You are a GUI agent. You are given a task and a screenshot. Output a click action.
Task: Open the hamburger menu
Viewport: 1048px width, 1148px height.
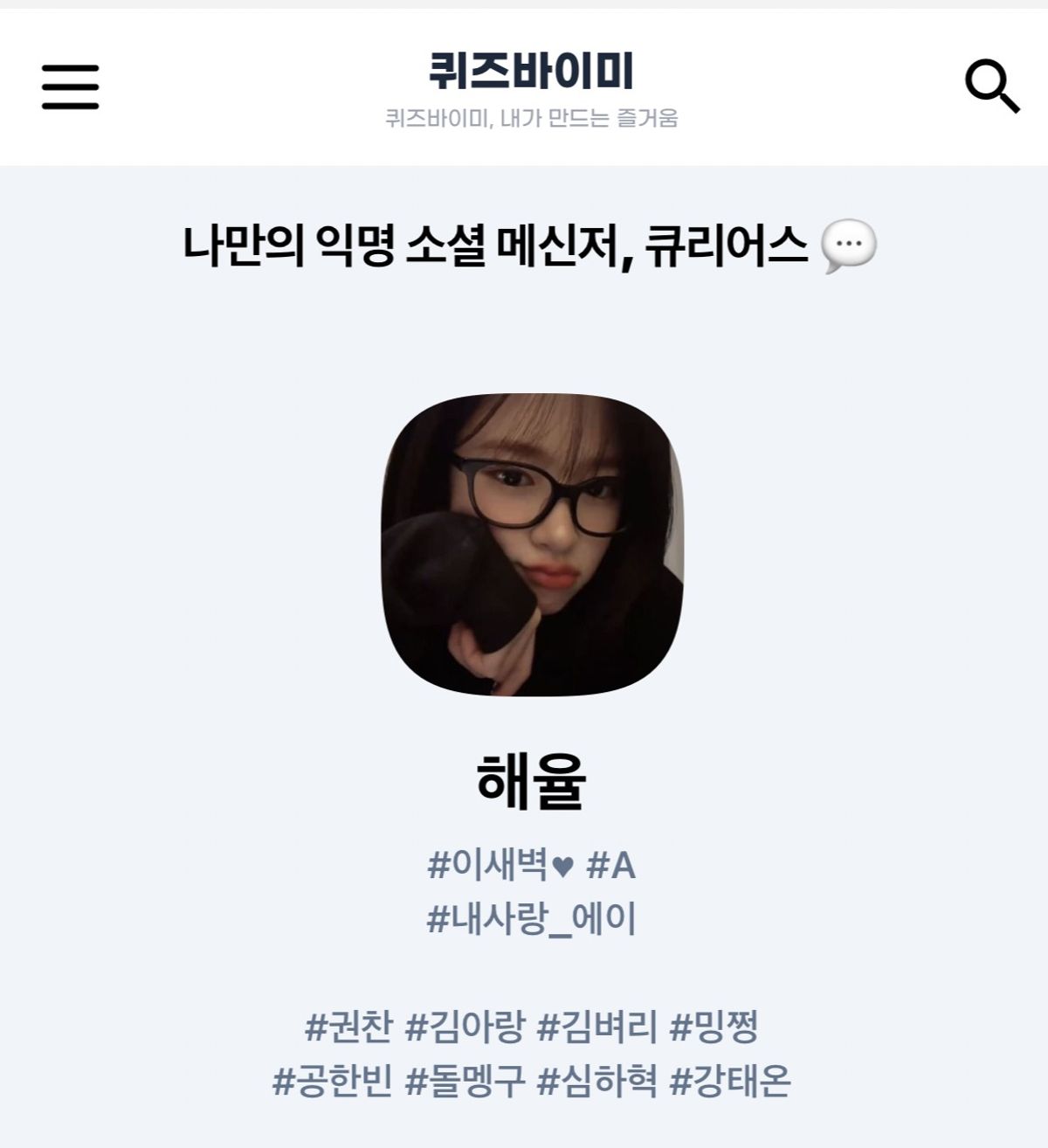tap(70, 86)
